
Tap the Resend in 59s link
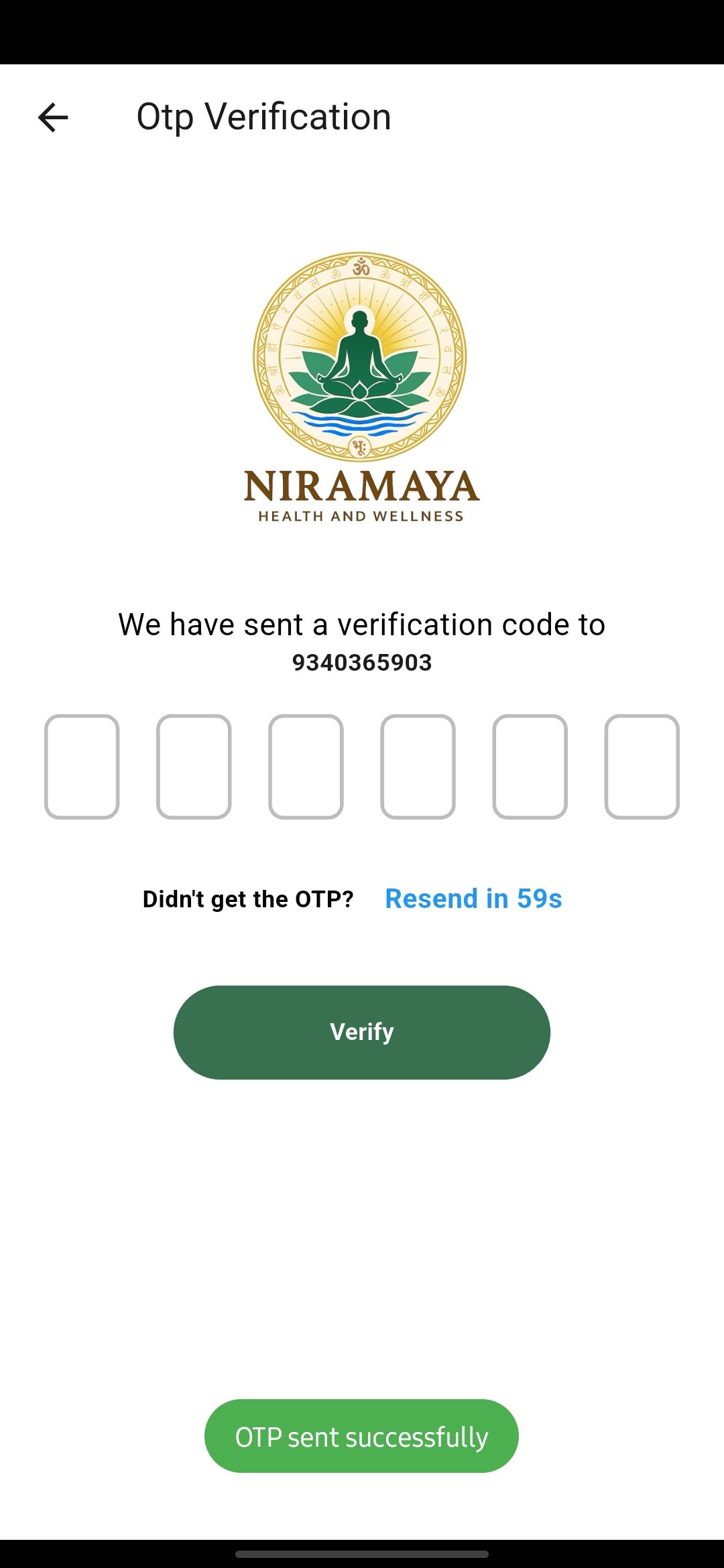coord(473,899)
